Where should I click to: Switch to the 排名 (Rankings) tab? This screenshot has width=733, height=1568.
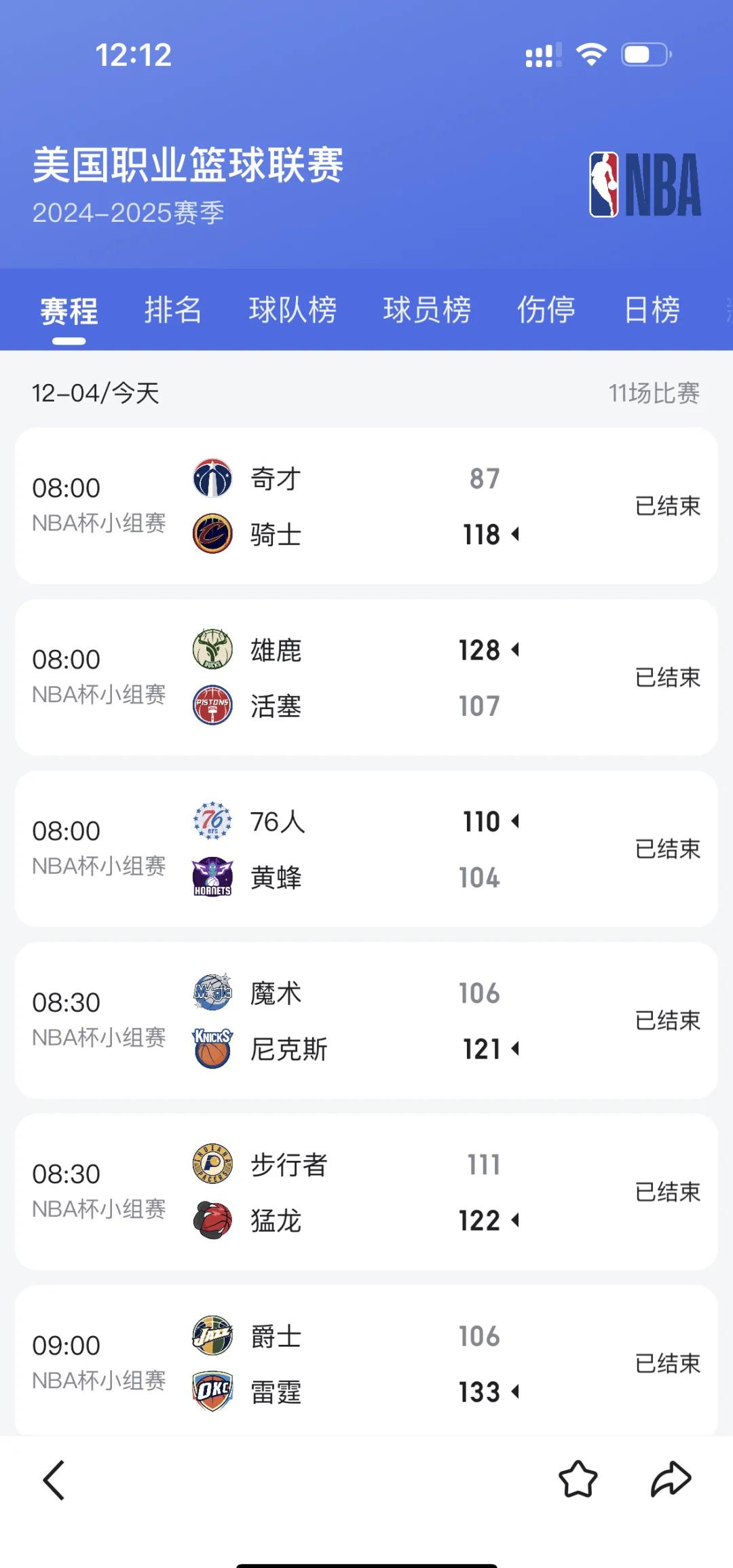(x=172, y=309)
